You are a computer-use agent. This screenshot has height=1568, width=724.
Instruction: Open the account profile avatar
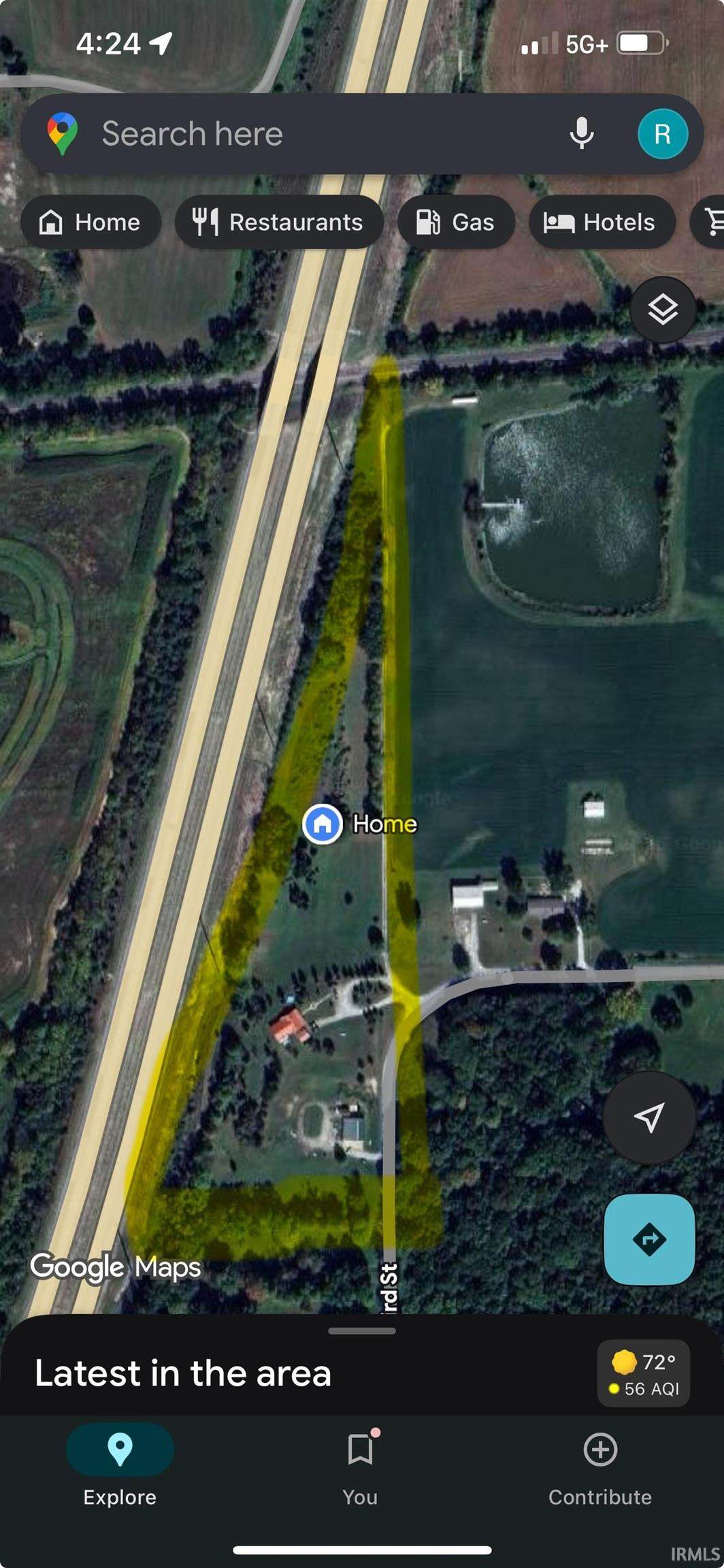[662, 134]
